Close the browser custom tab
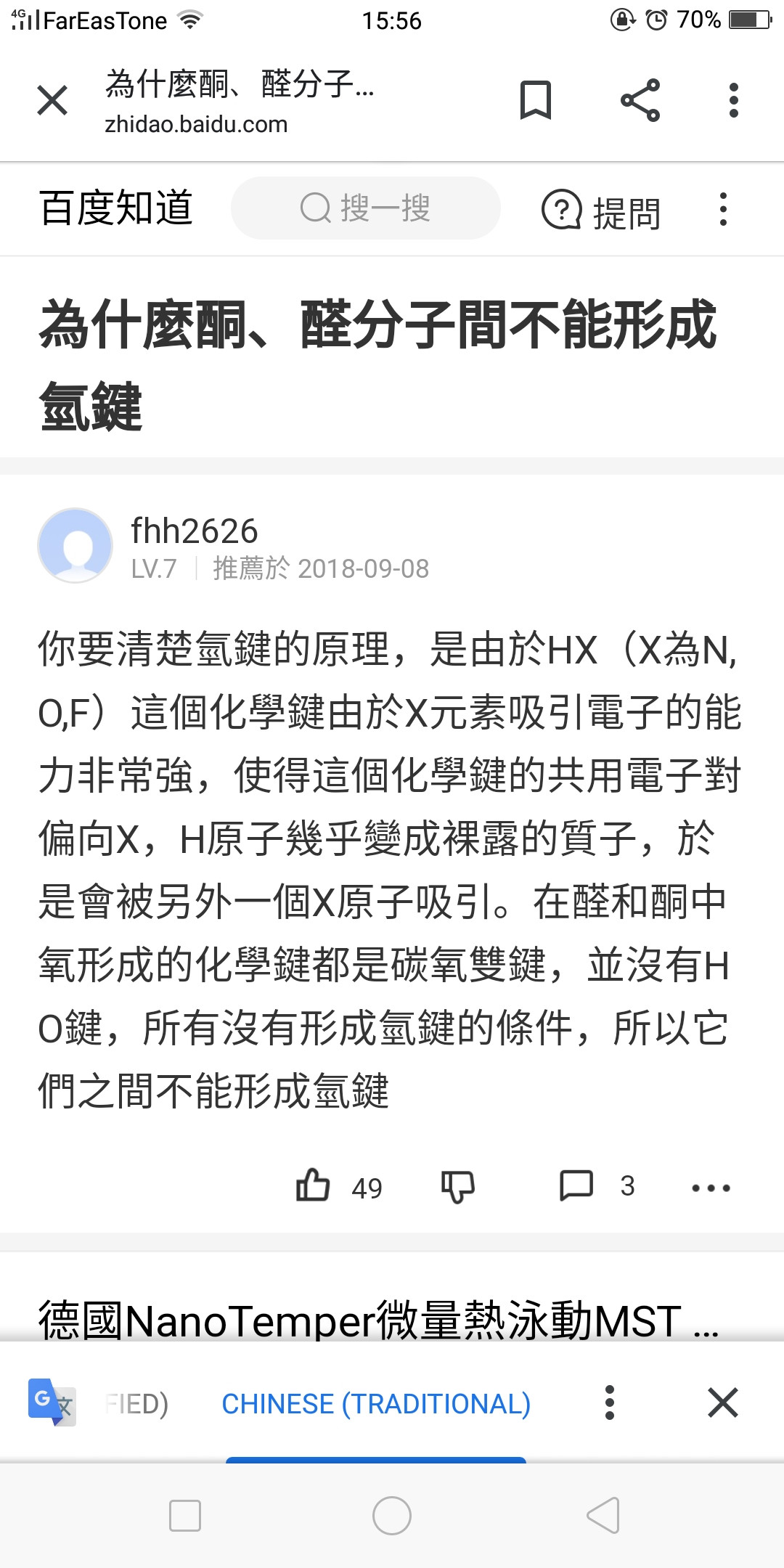 click(52, 100)
